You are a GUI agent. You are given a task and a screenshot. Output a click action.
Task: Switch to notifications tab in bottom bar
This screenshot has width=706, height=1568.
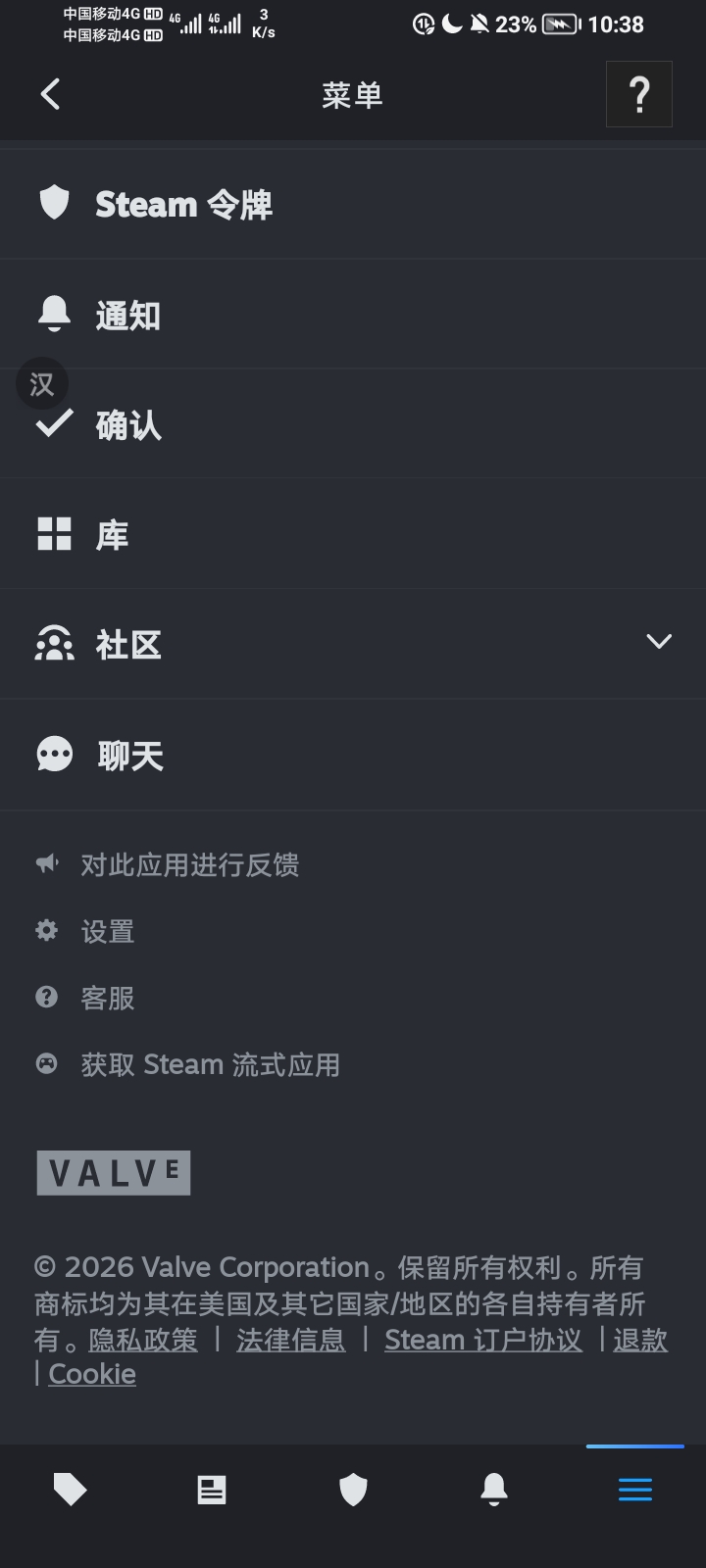494,1489
